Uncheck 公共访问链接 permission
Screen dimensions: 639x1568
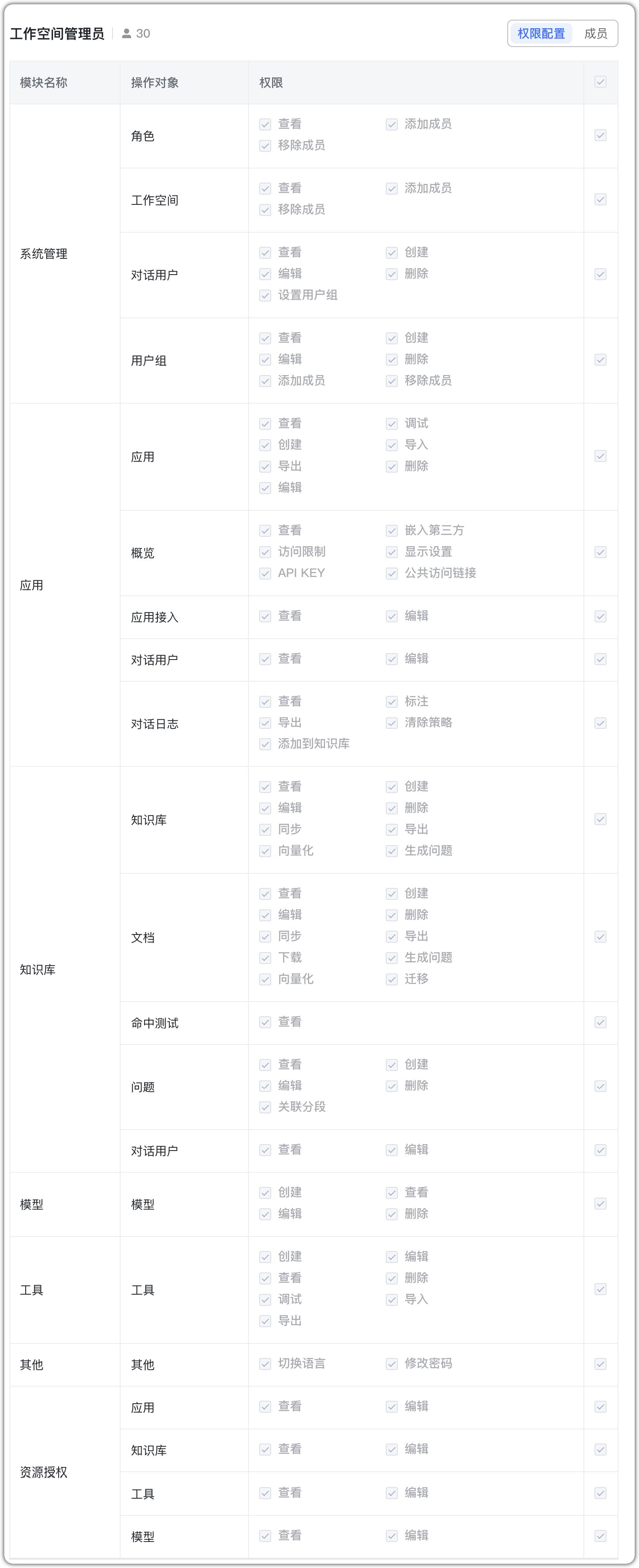392,574
